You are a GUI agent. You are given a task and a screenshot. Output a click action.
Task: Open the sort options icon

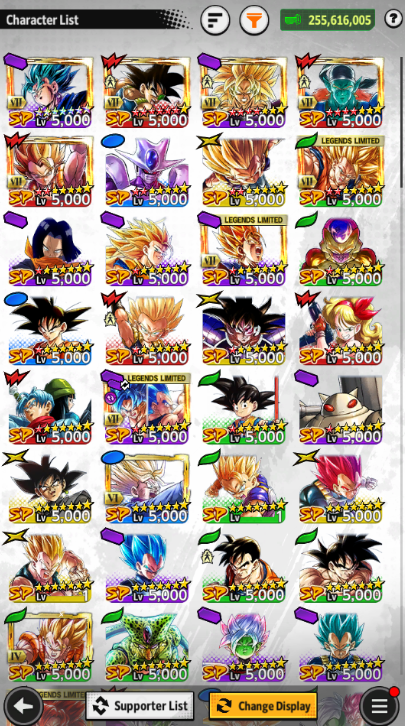(x=215, y=20)
